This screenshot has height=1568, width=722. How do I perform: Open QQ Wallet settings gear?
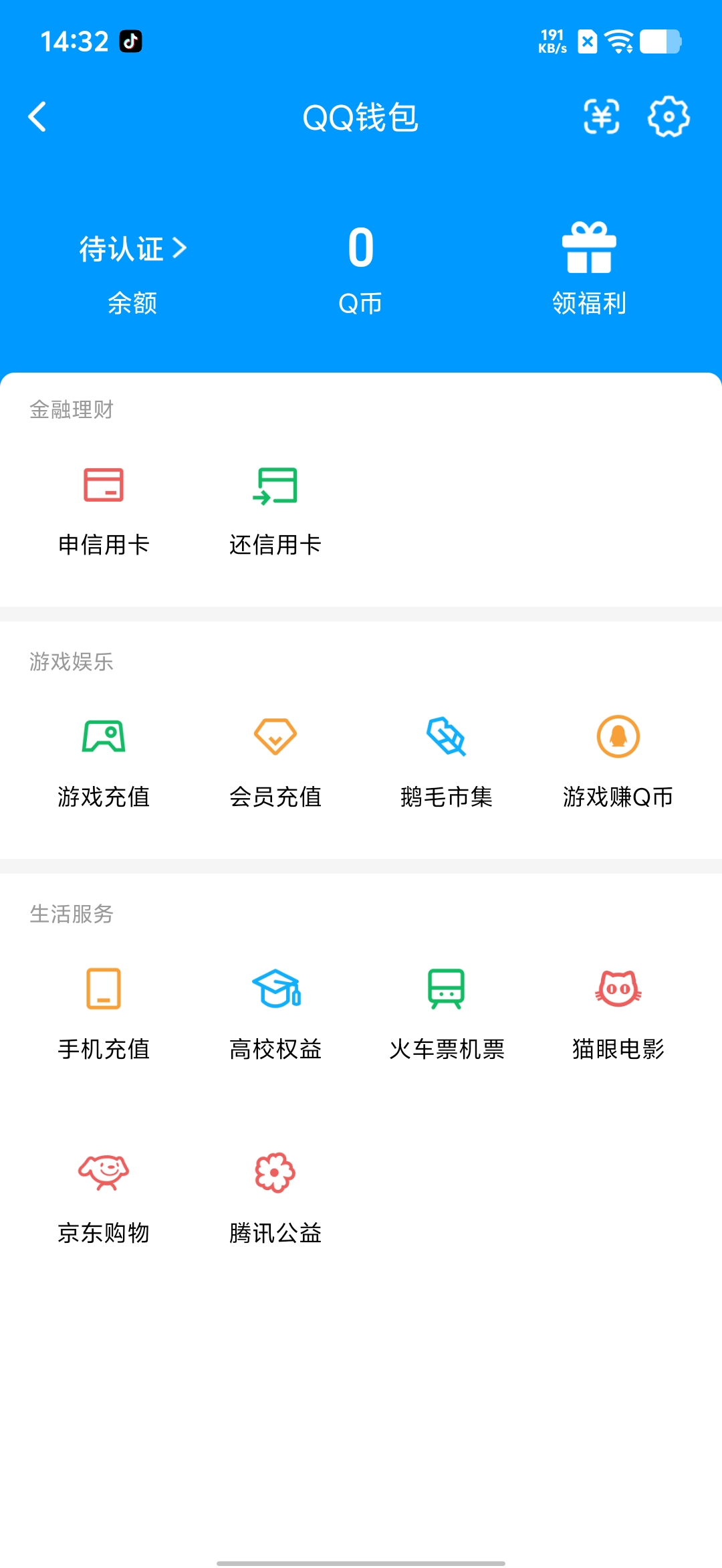669,117
